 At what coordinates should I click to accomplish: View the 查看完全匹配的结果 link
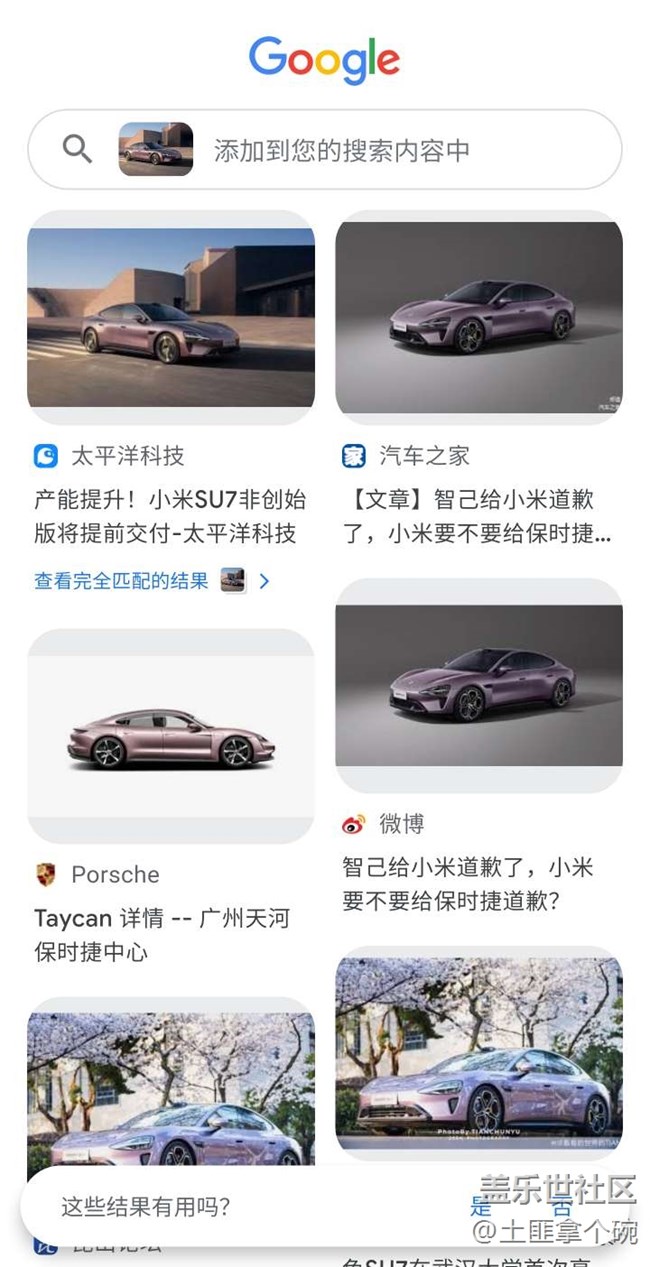[122, 580]
